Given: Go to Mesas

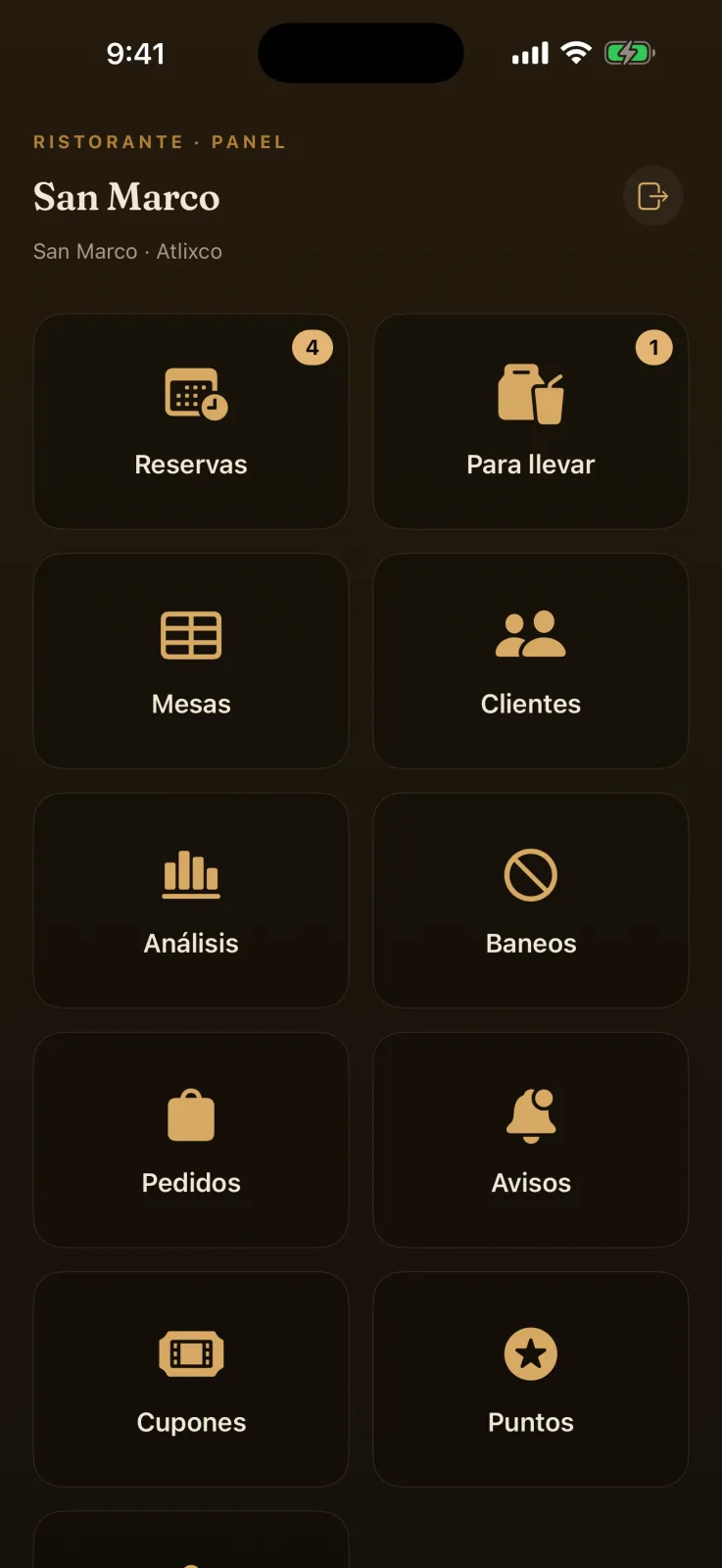Looking at the screenshot, I should (x=191, y=661).
